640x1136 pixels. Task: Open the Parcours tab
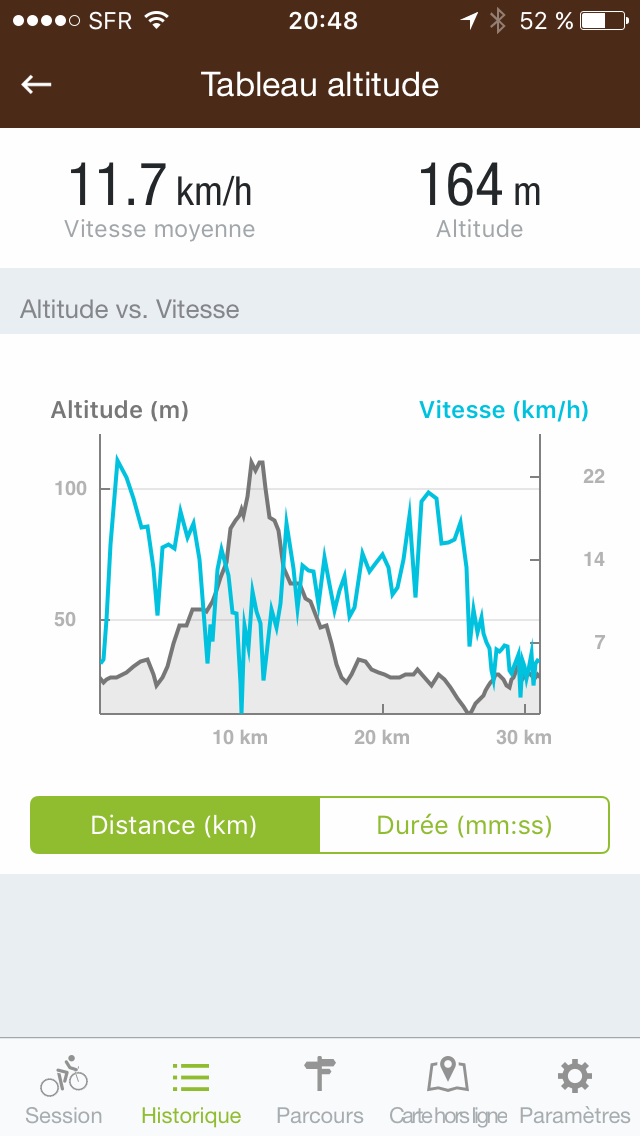[x=320, y=1090]
